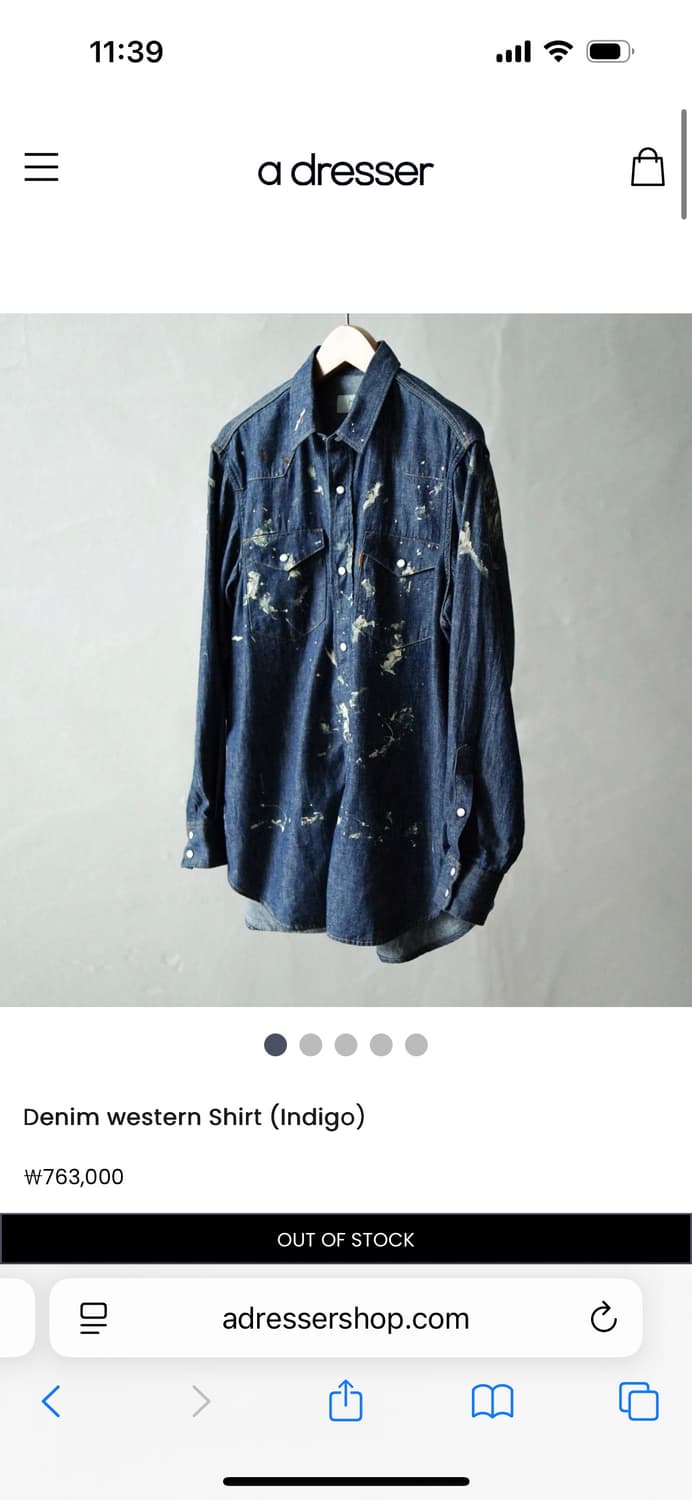
Task: Show all open Safari tabs
Action: 639,1401
